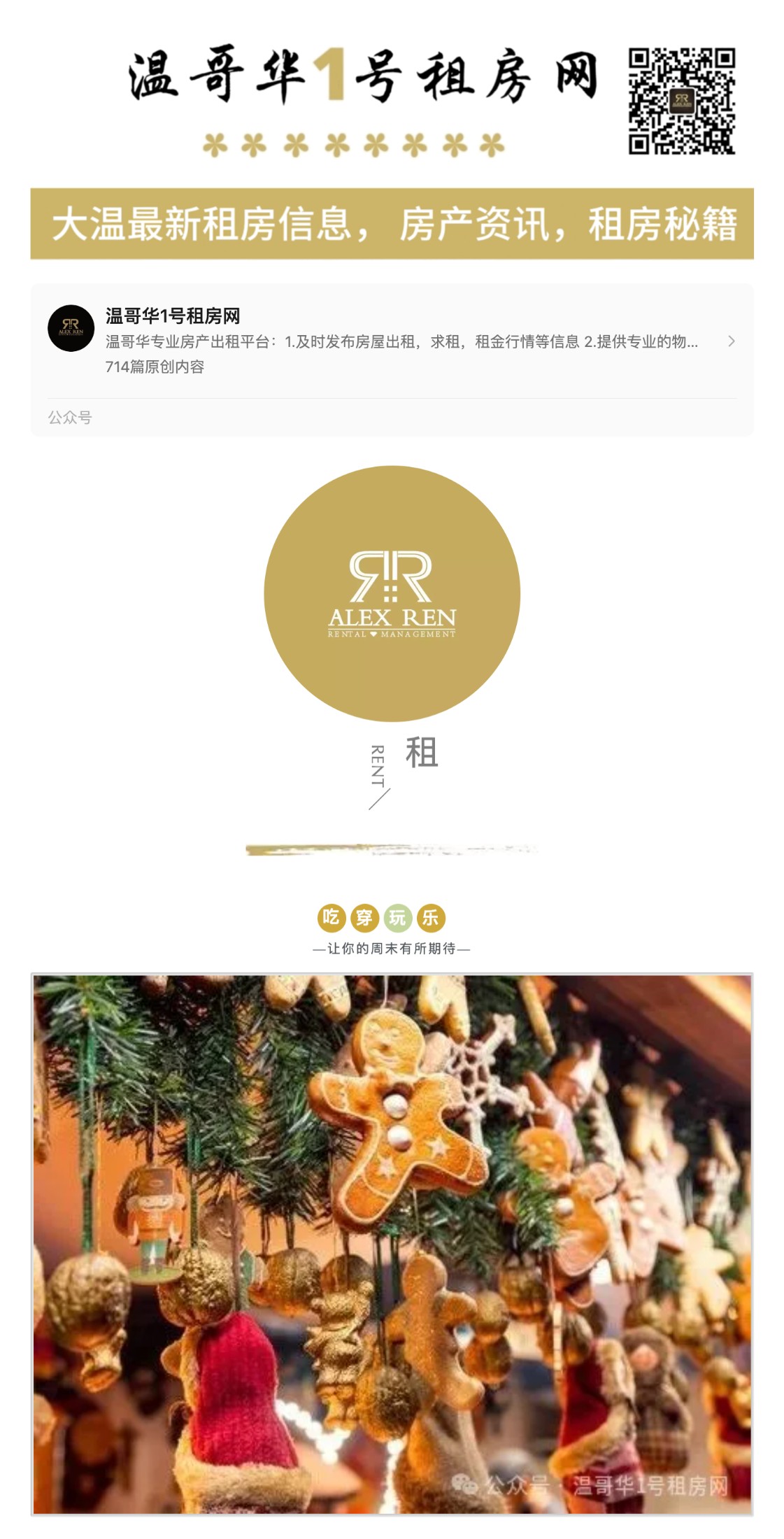Open the 温哥华1号租房网 official account card
Viewport: 784px width, 1539px height.
pos(391,341)
